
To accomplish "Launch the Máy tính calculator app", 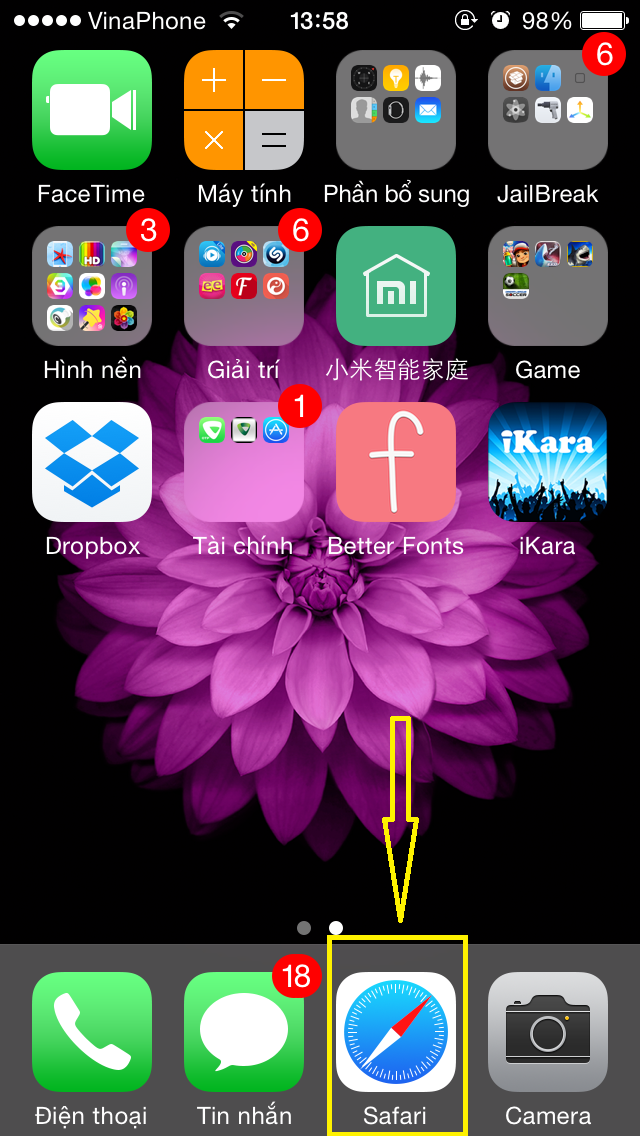I will (244, 111).
